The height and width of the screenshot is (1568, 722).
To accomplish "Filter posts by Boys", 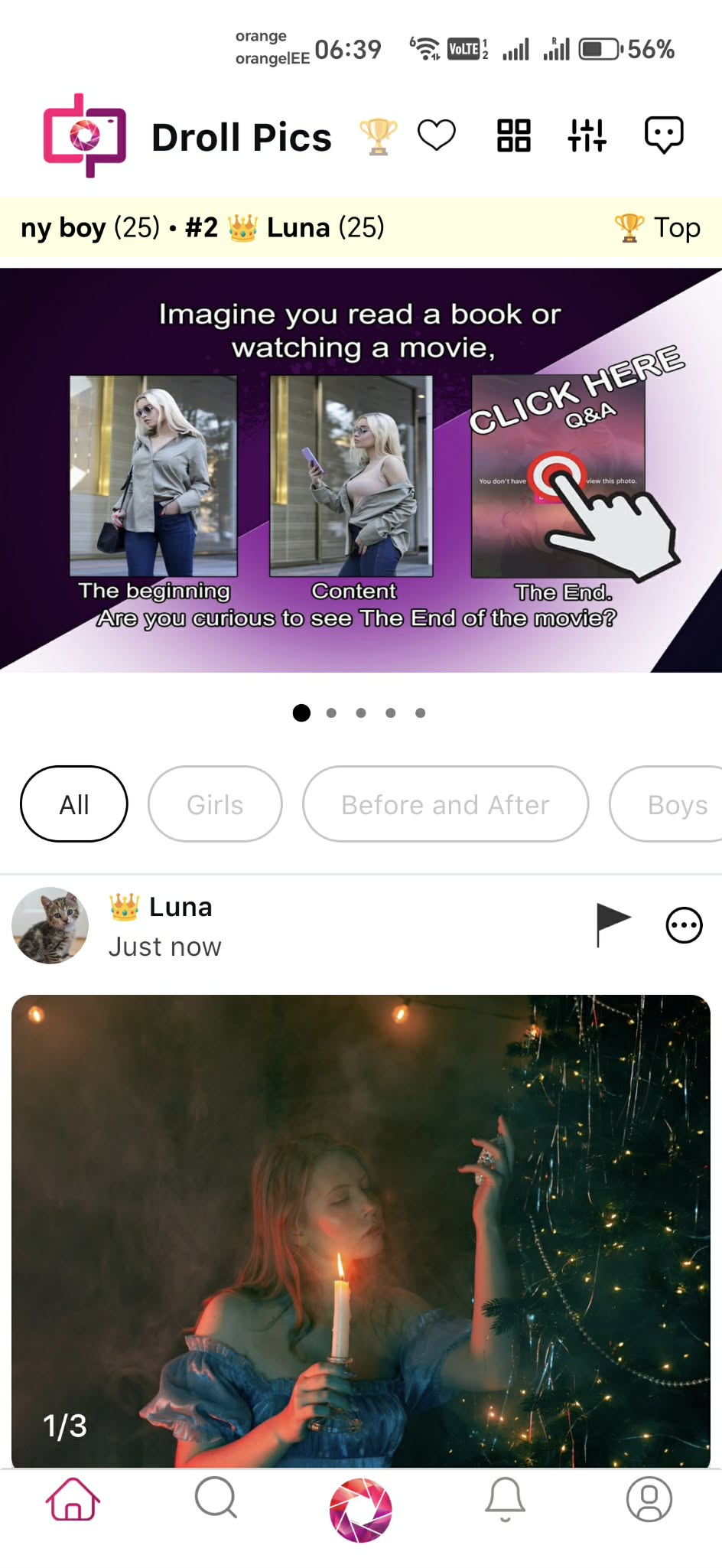I will pos(673,804).
